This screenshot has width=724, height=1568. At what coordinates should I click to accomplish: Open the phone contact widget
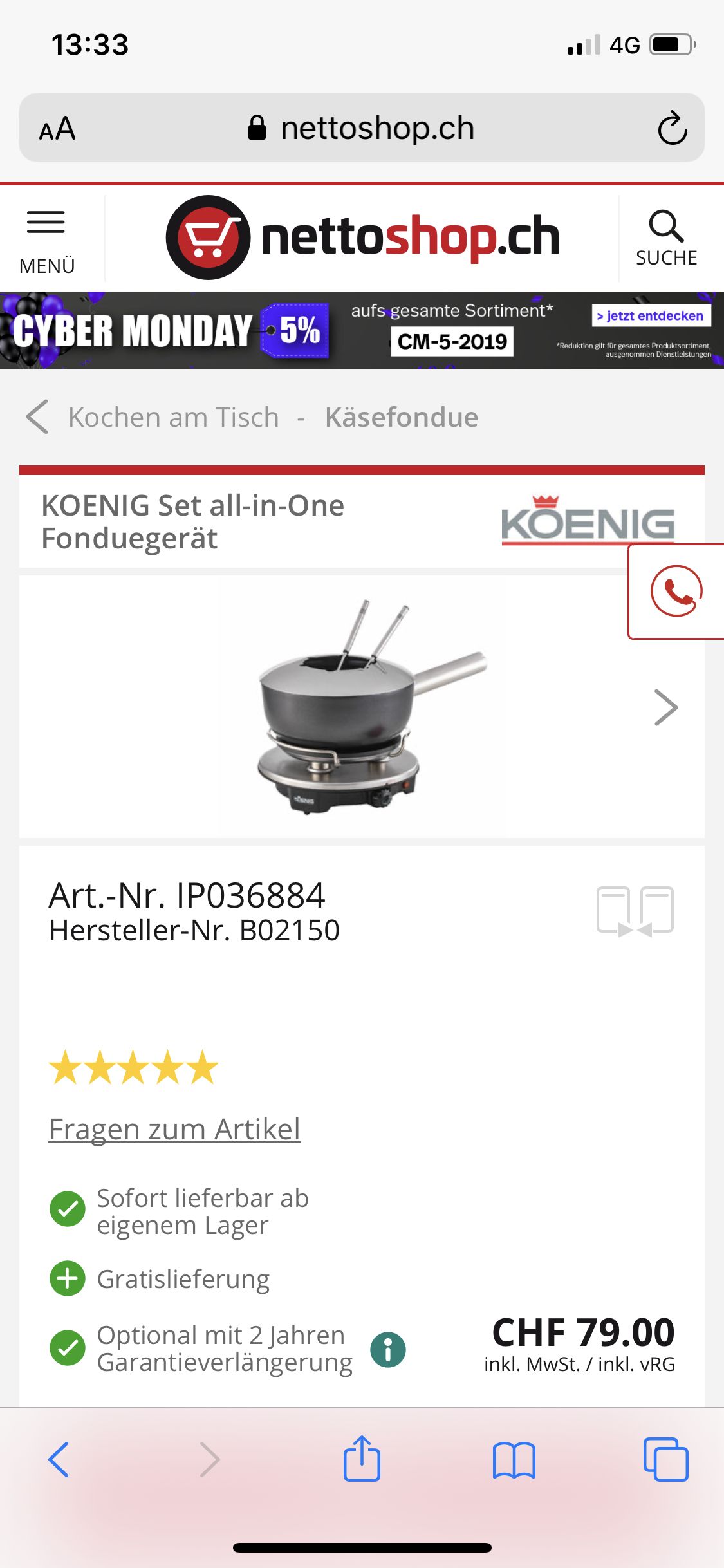[x=676, y=591]
